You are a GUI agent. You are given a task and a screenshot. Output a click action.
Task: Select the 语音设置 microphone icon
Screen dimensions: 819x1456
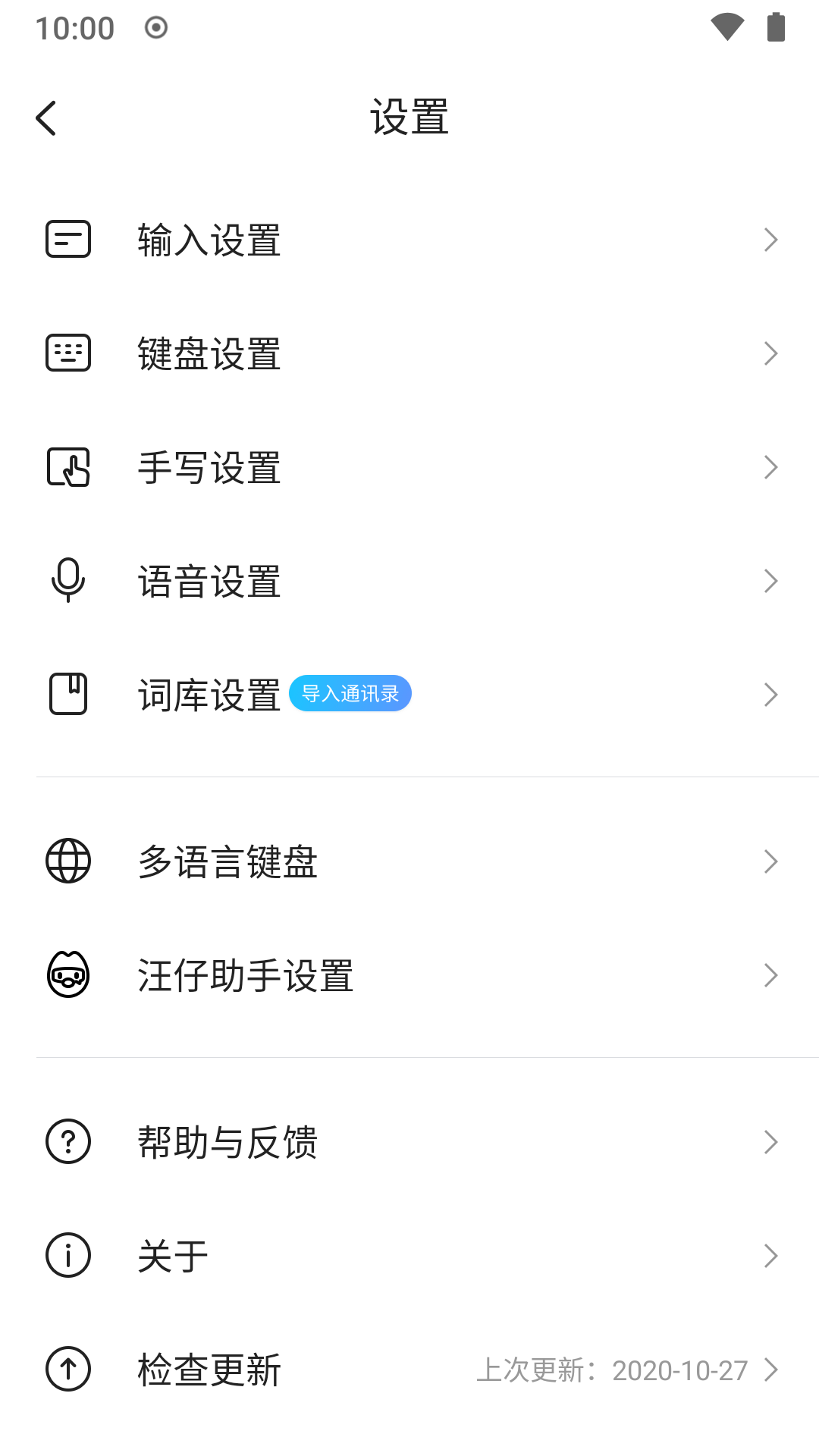tap(67, 580)
